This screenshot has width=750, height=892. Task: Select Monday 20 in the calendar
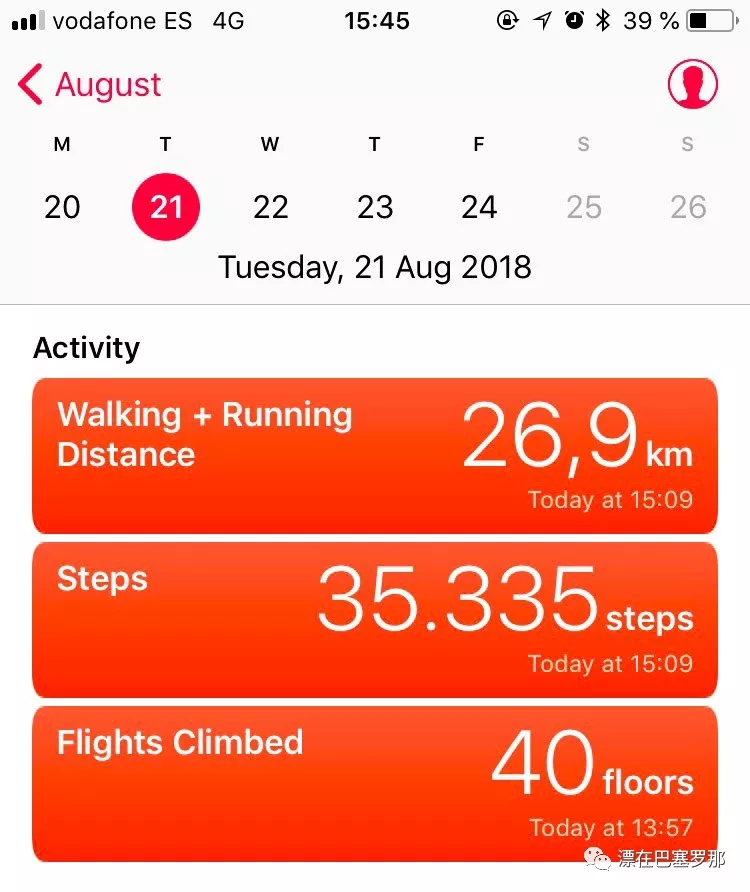62,207
